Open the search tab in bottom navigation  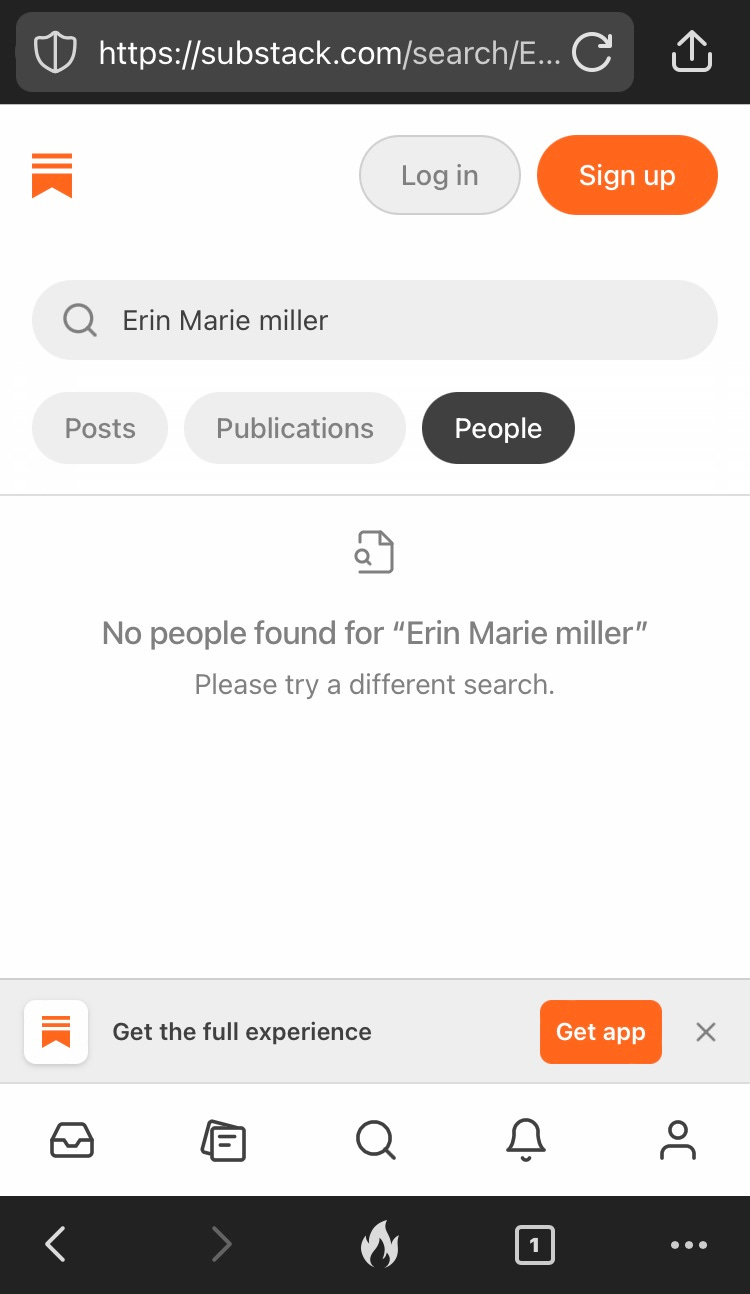point(376,1140)
